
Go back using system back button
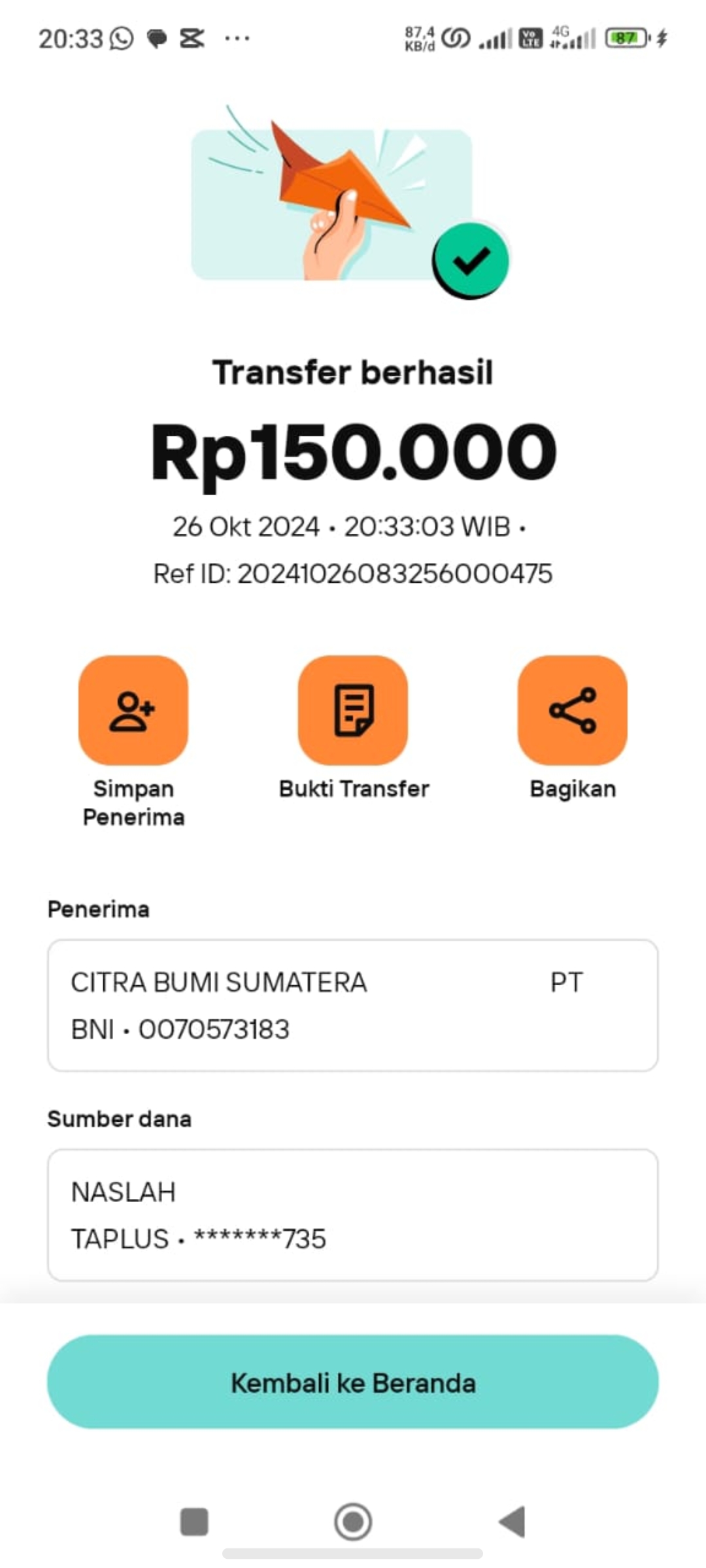513,1522
